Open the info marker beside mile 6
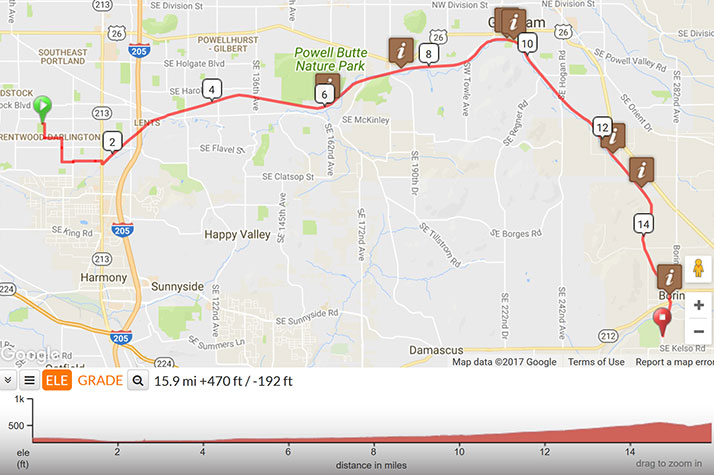Image resolution: width=714 pixels, height=475 pixels. (x=327, y=84)
